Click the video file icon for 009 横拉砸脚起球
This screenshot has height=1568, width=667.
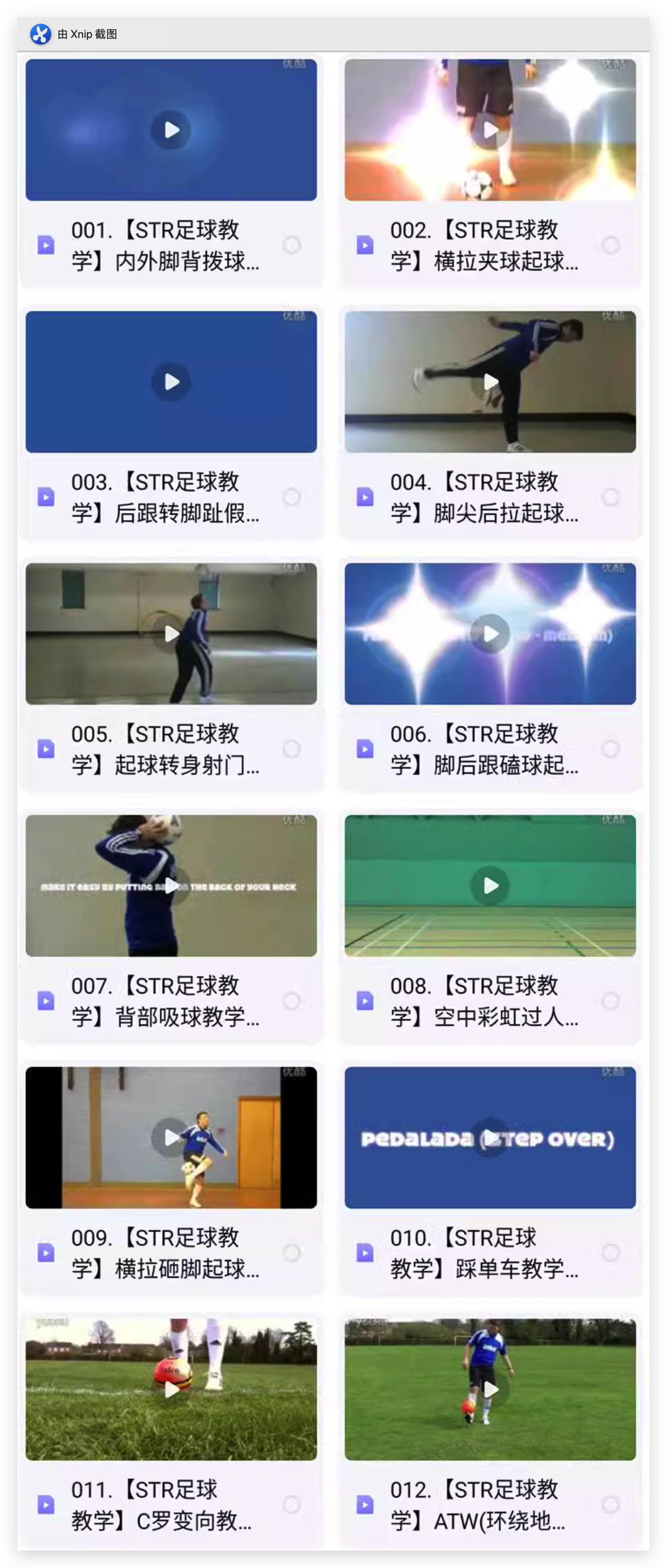pos(46,1252)
